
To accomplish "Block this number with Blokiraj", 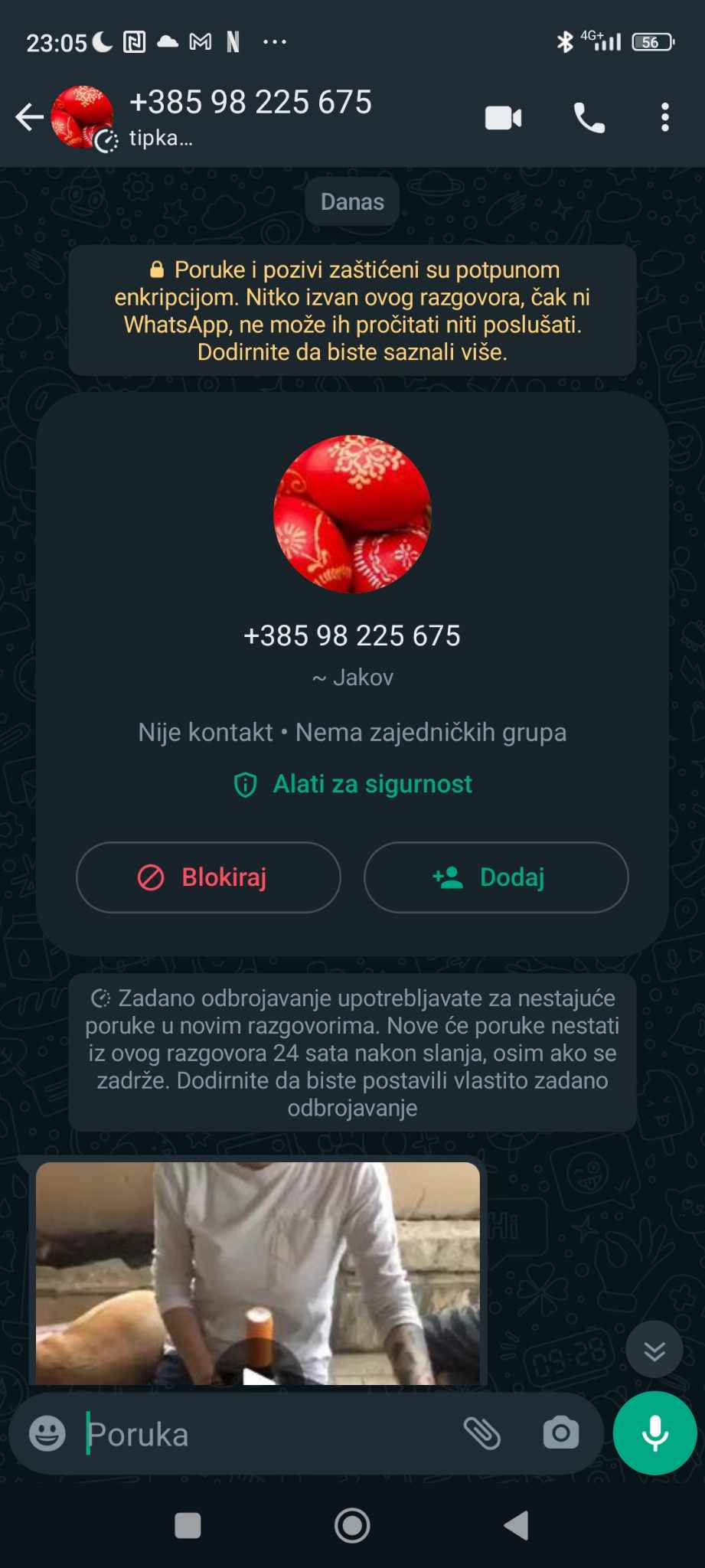I will (x=208, y=877).
